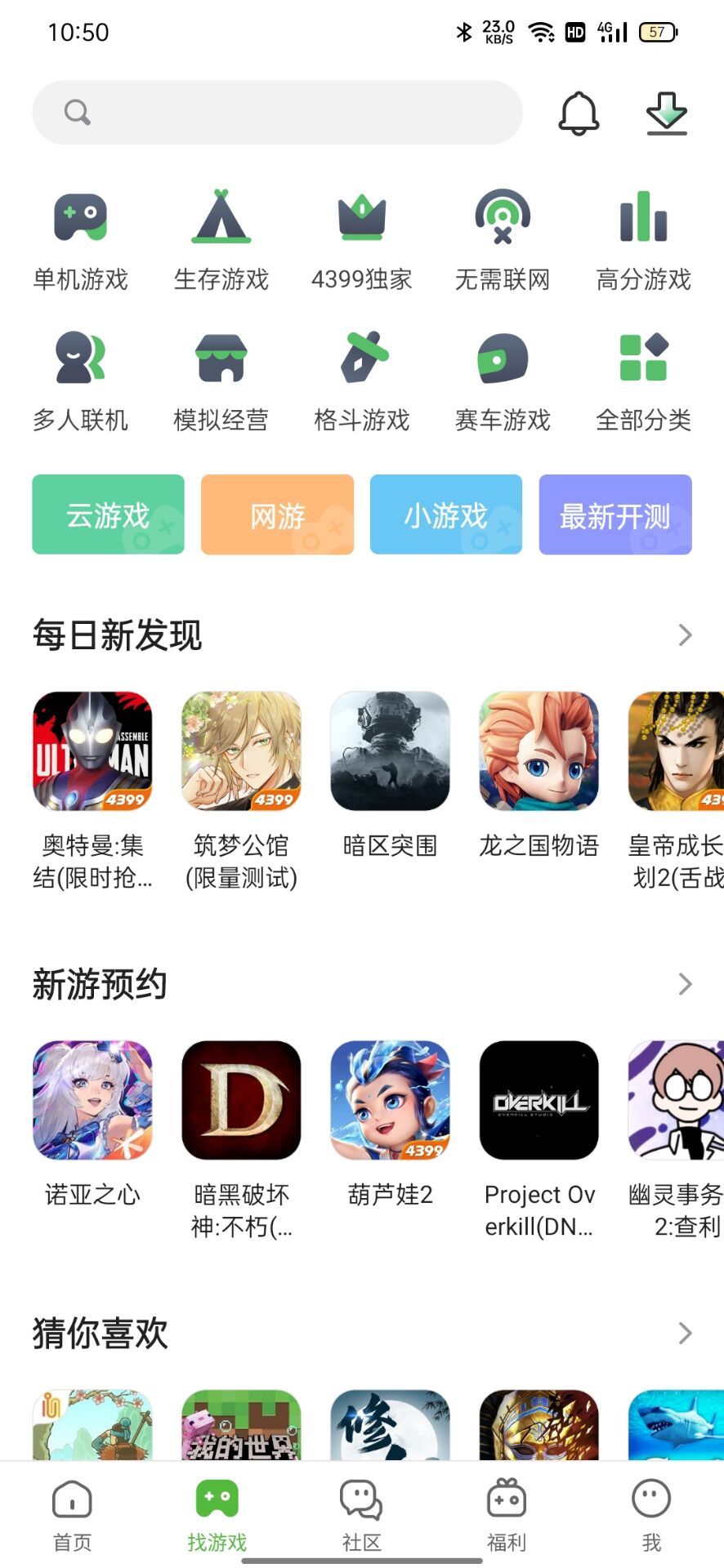Tap the search input field

(x=276, y=113)
